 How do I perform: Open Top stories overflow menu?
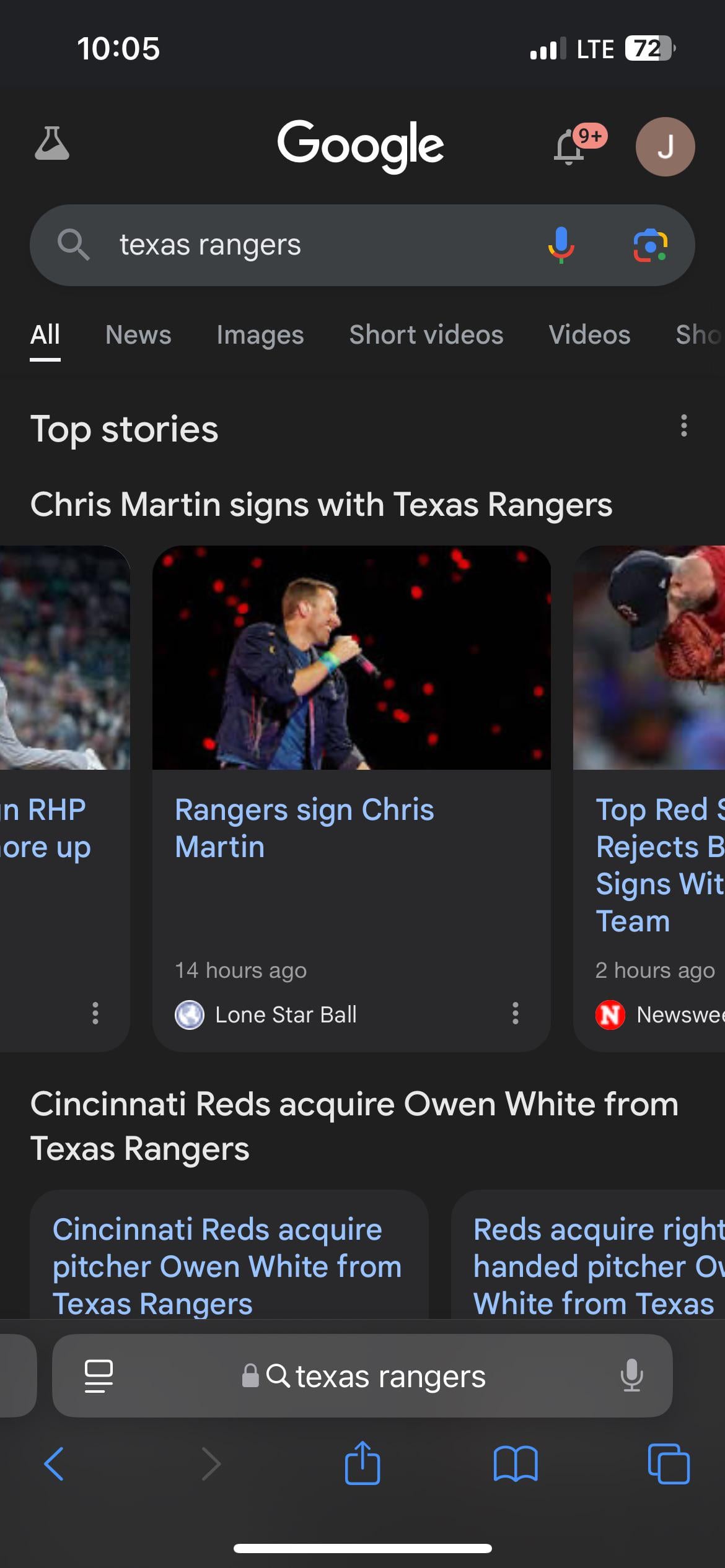684,426
